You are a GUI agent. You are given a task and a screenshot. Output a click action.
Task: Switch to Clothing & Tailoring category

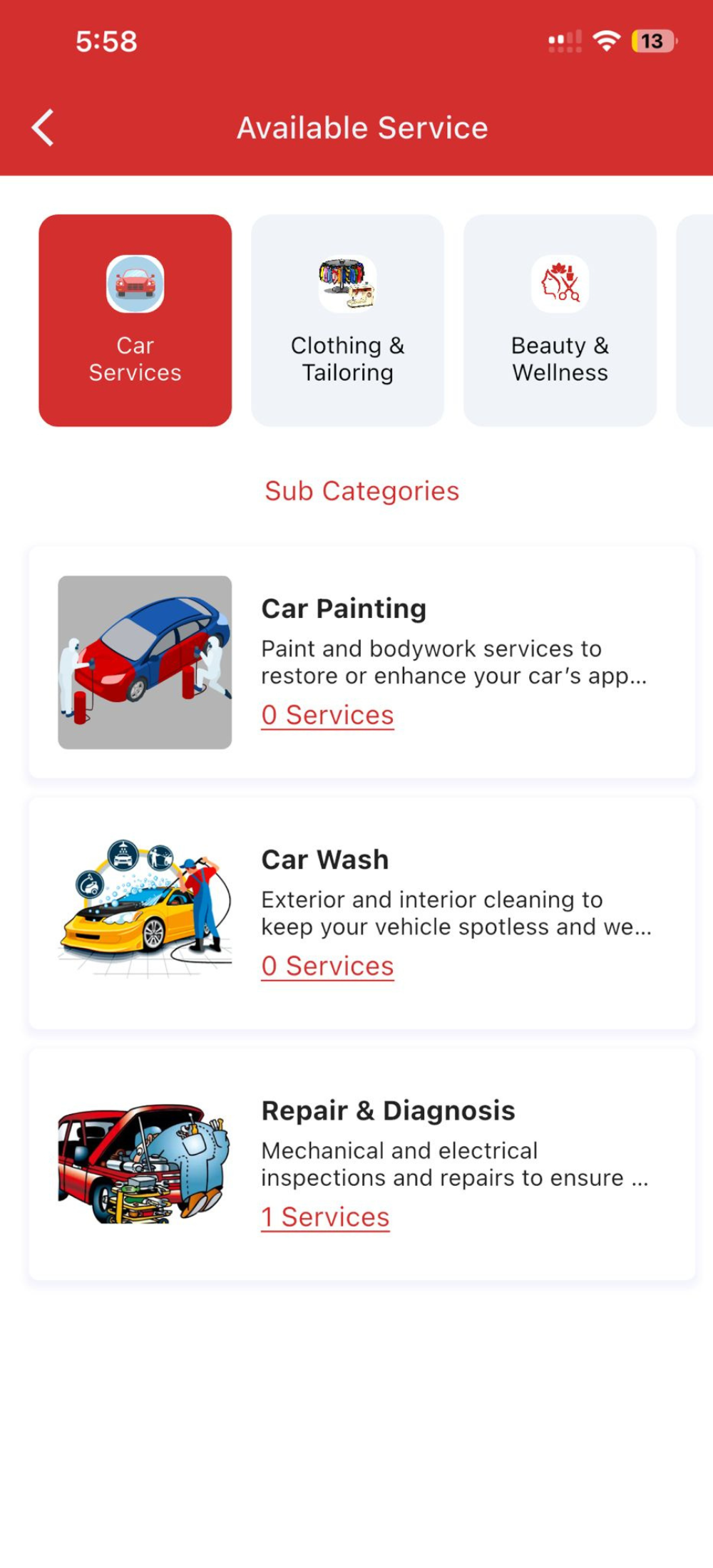347,320
